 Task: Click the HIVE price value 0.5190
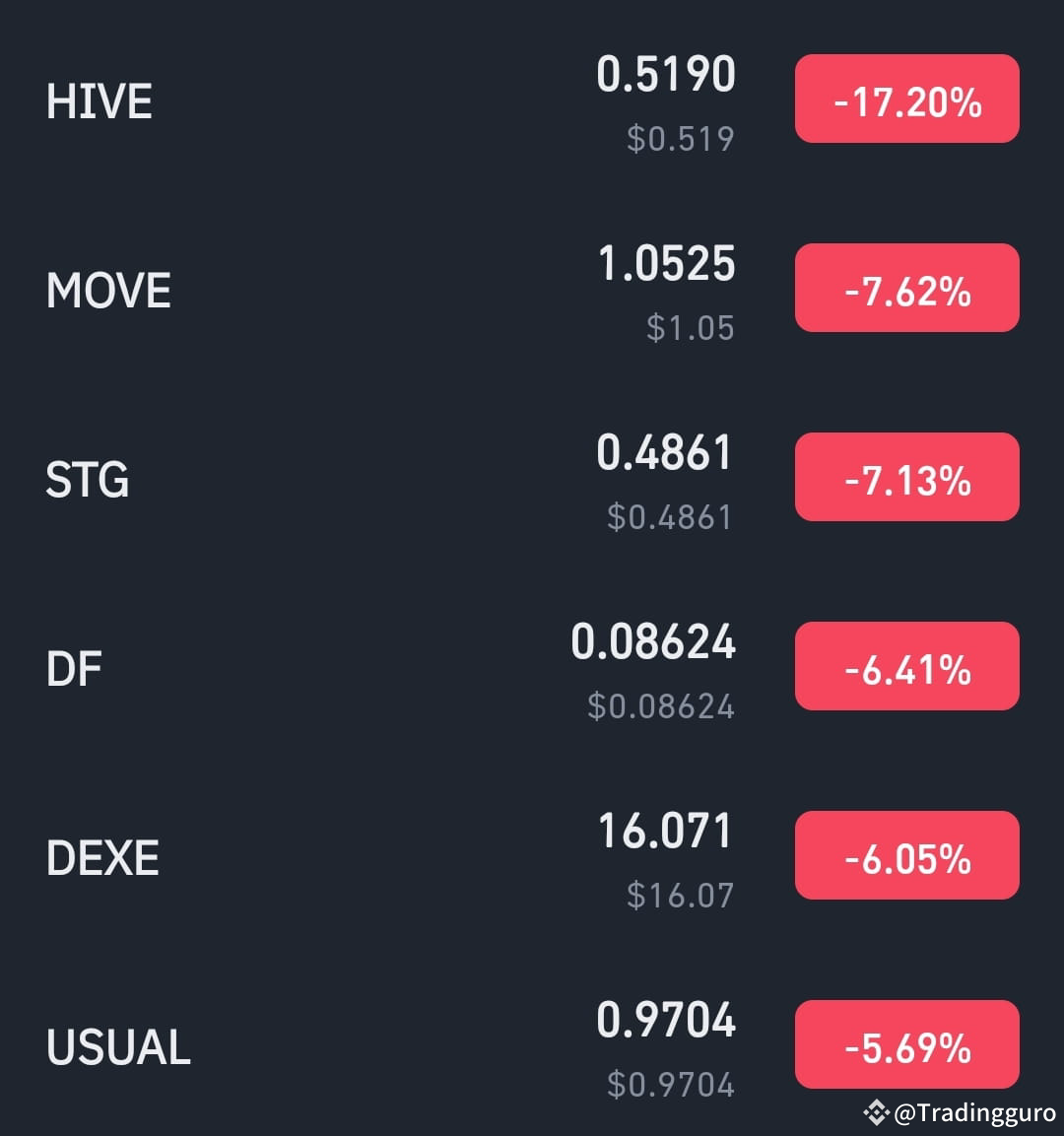667,73
